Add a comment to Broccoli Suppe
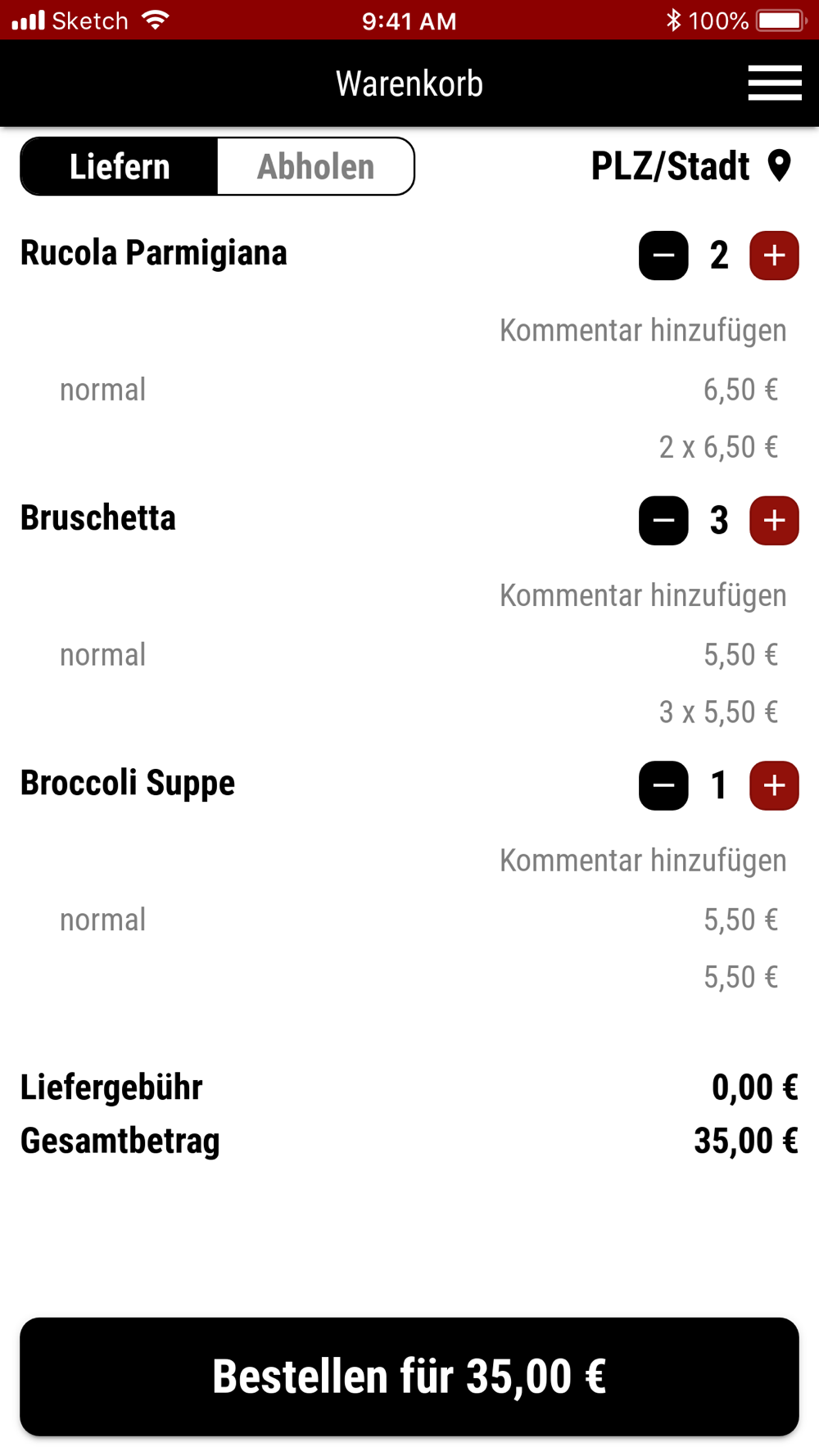The width and height of the screenshot is (819, 1456). click(x=643, y=861)
